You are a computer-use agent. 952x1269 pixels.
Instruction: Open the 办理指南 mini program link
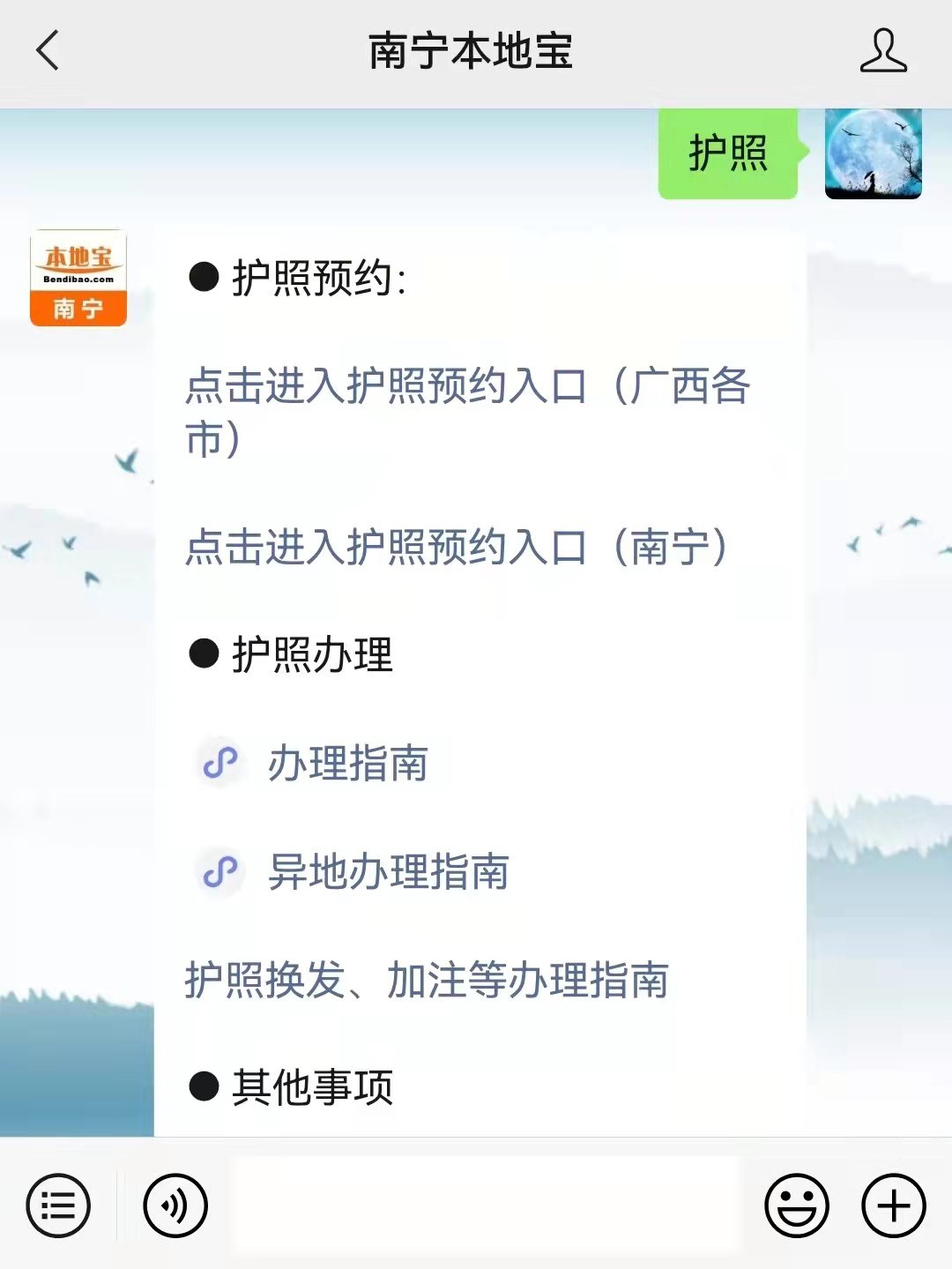347,763
